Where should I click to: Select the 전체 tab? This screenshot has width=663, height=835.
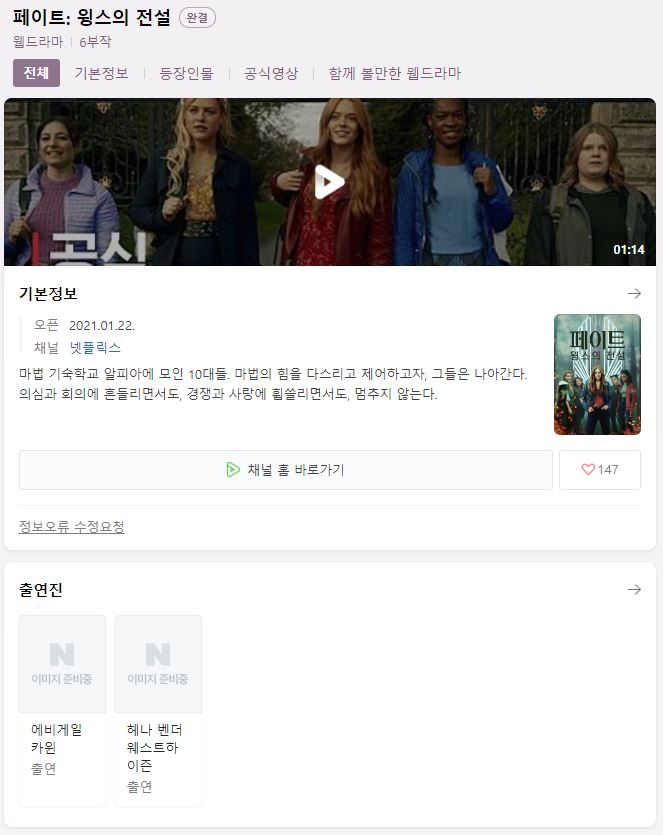(x=37, y=73)
